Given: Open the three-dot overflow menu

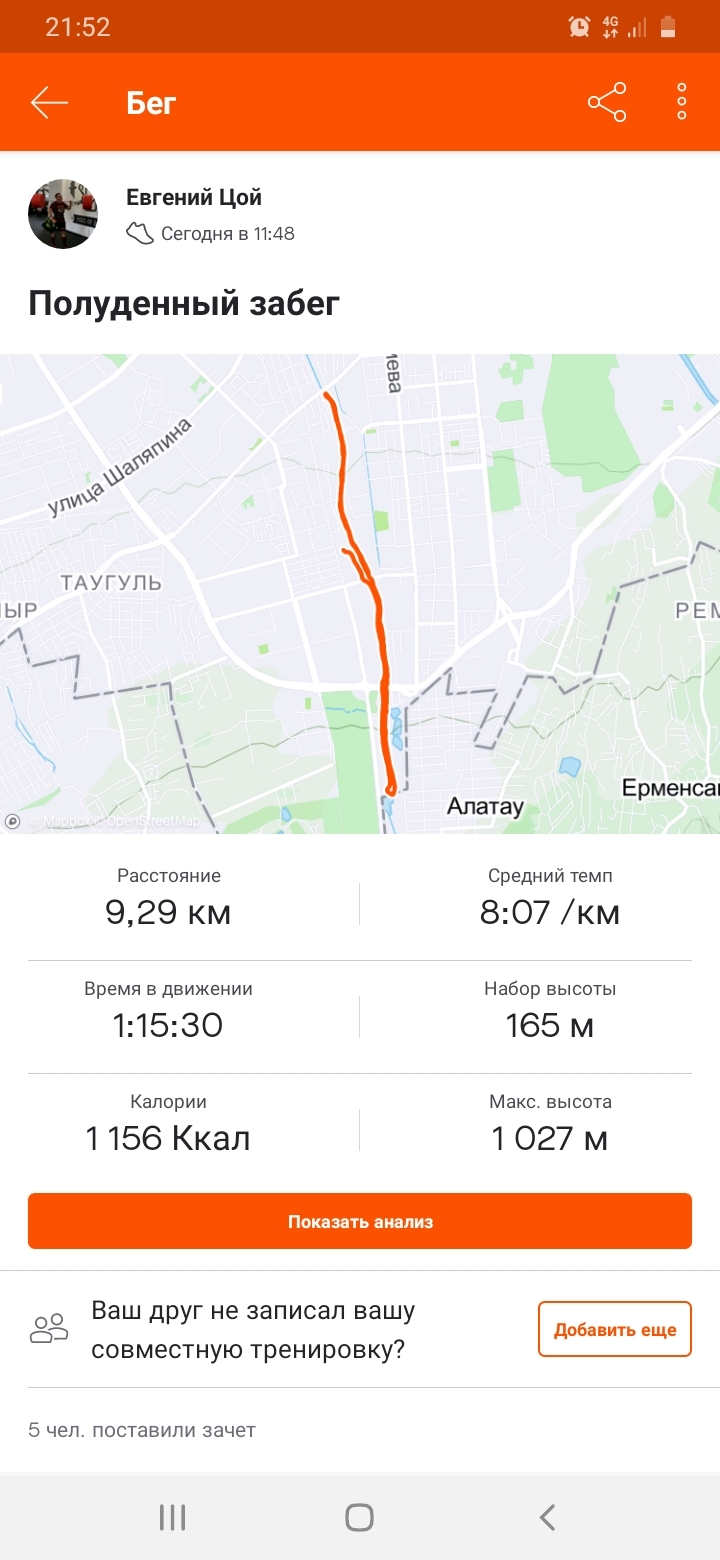Looking at the screenshot, I should (x=682, y=103).
